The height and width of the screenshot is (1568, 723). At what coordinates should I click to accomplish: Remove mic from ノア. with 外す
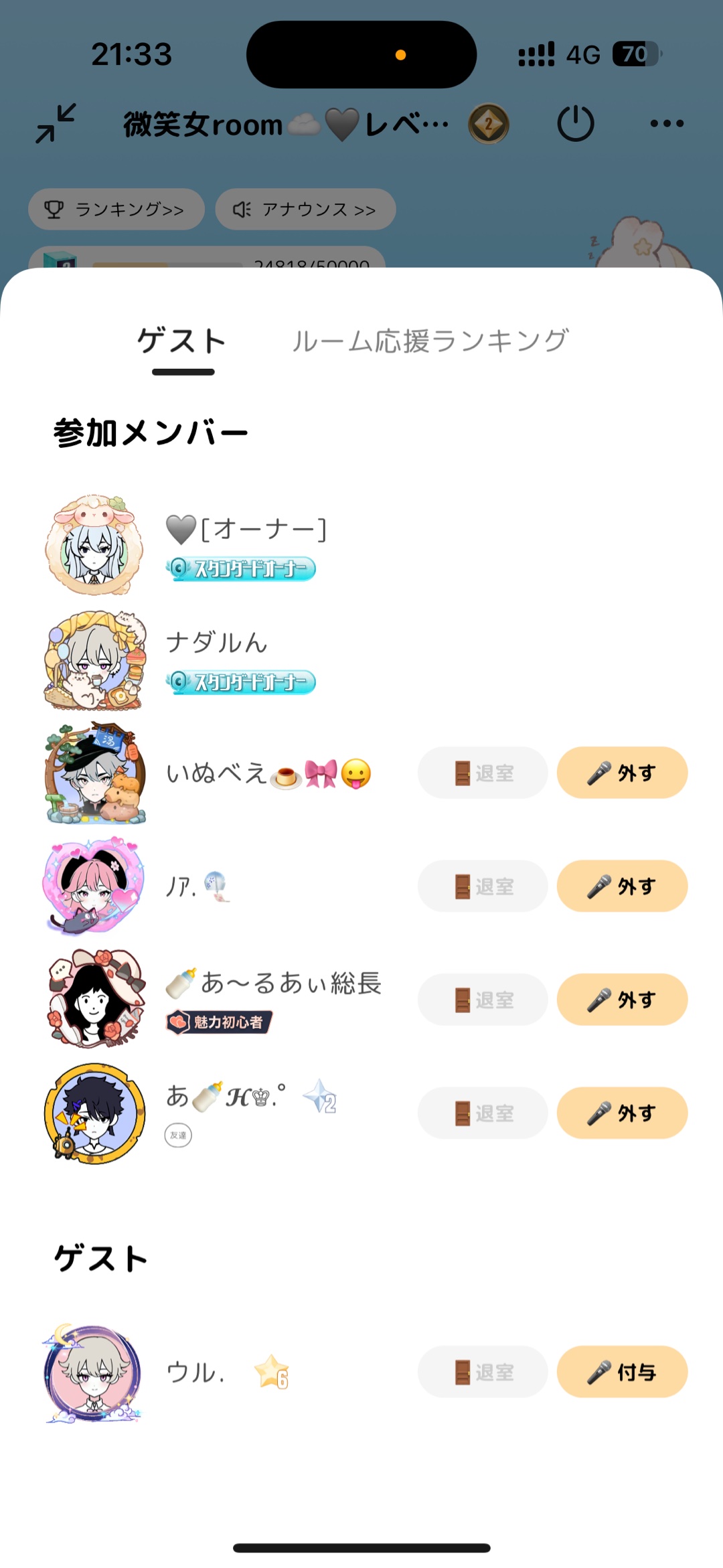pos(622,886)
